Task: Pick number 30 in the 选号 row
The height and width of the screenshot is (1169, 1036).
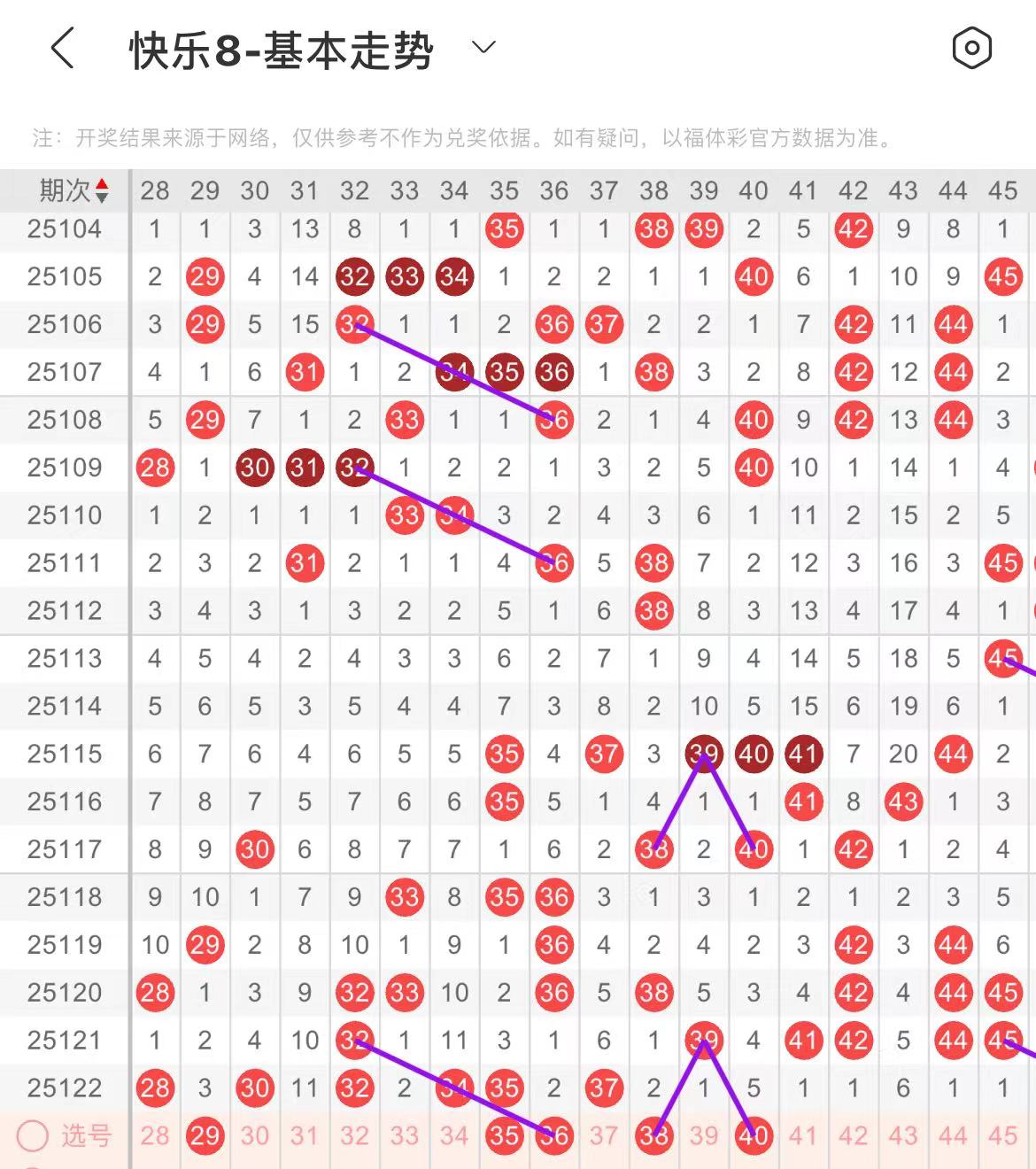Action: [254, 1135]
